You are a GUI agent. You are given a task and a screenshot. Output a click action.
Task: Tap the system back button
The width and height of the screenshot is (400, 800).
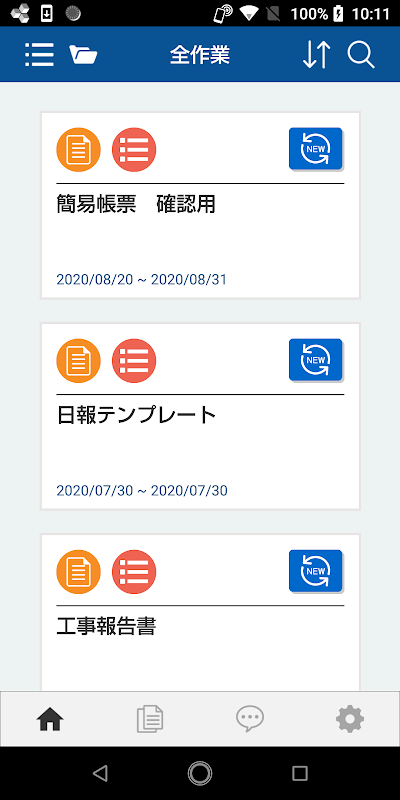pyautogui.click(x=100, y=773)
